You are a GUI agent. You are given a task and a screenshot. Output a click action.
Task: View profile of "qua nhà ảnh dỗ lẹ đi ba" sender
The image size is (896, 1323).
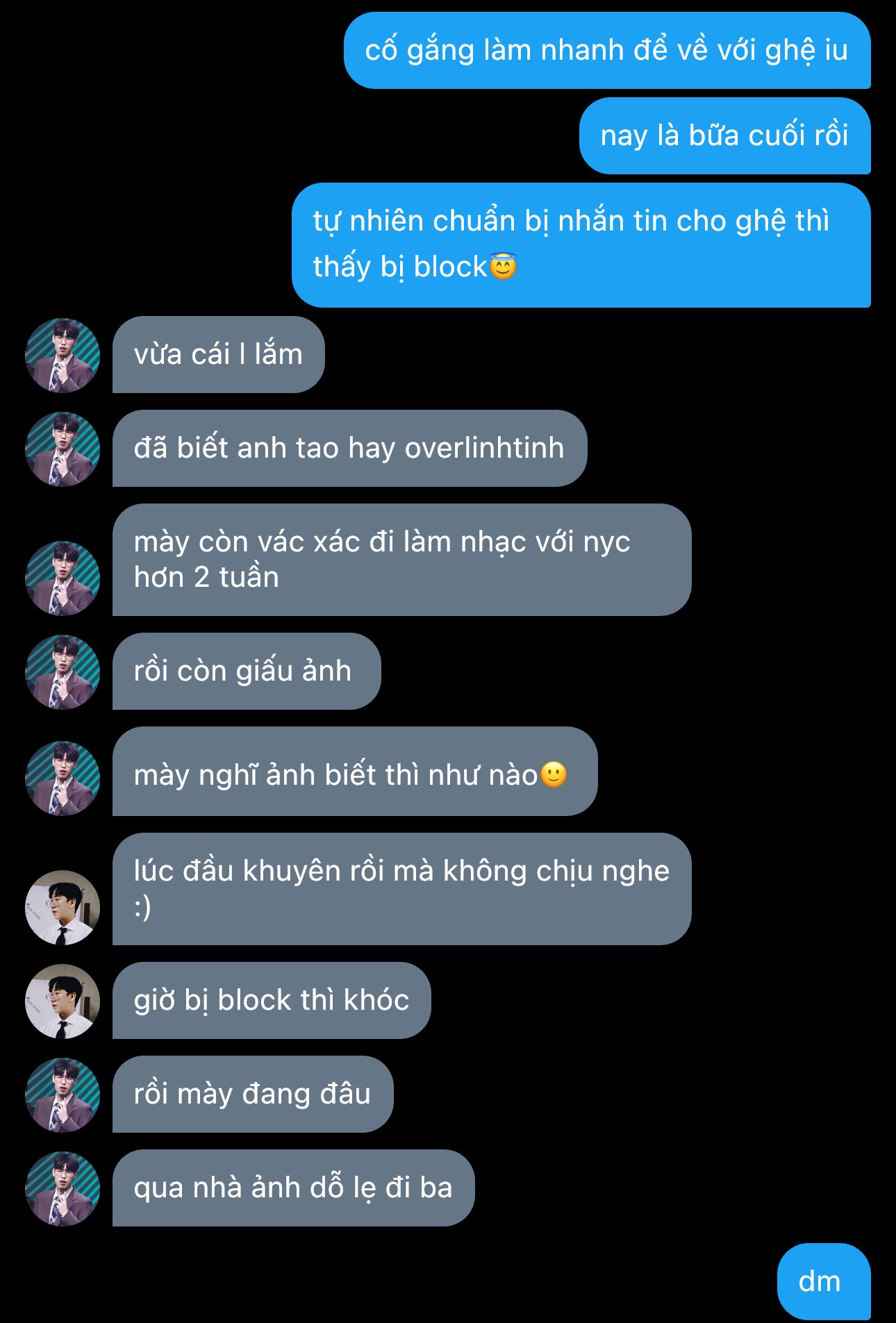[x=63, y=1188]
